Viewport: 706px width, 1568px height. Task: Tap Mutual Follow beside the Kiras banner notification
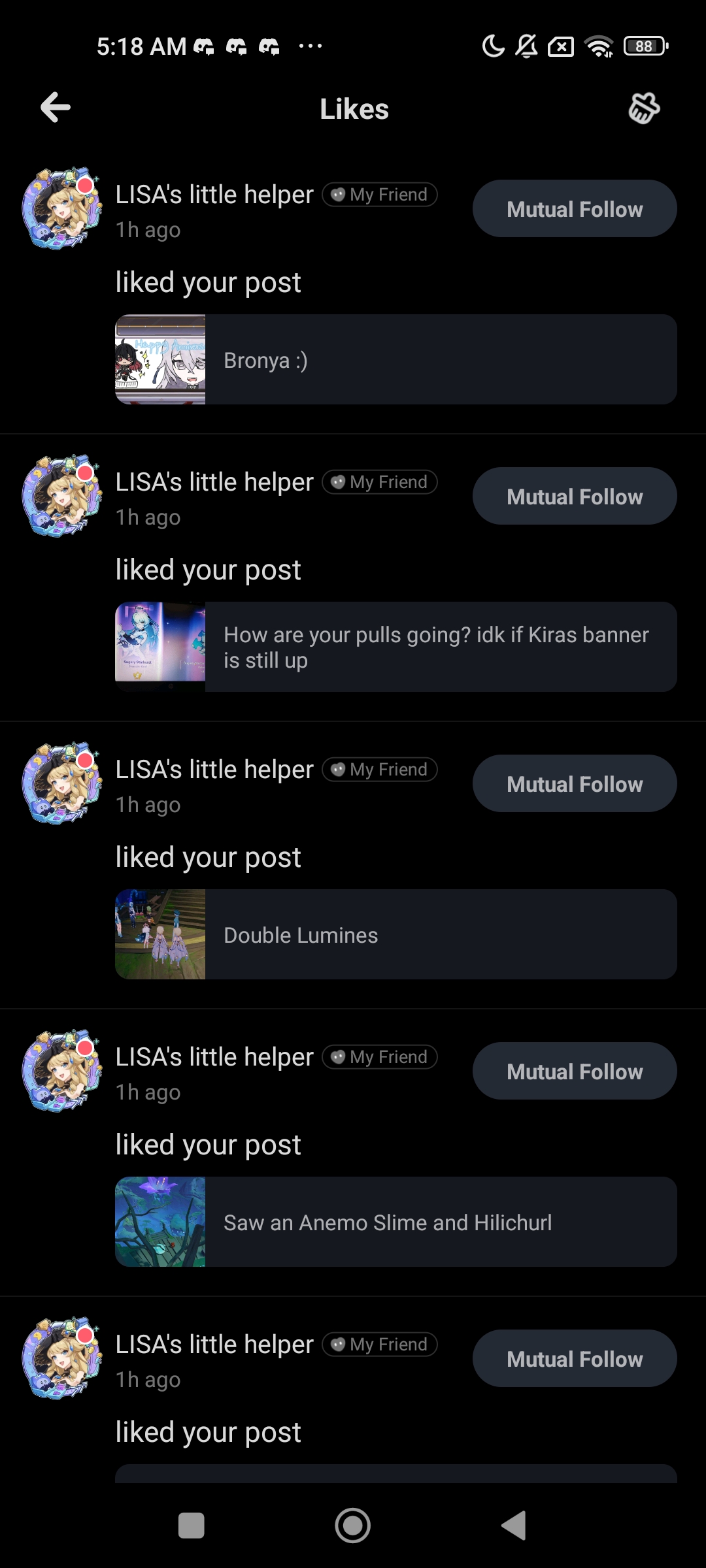click(574, 496)
